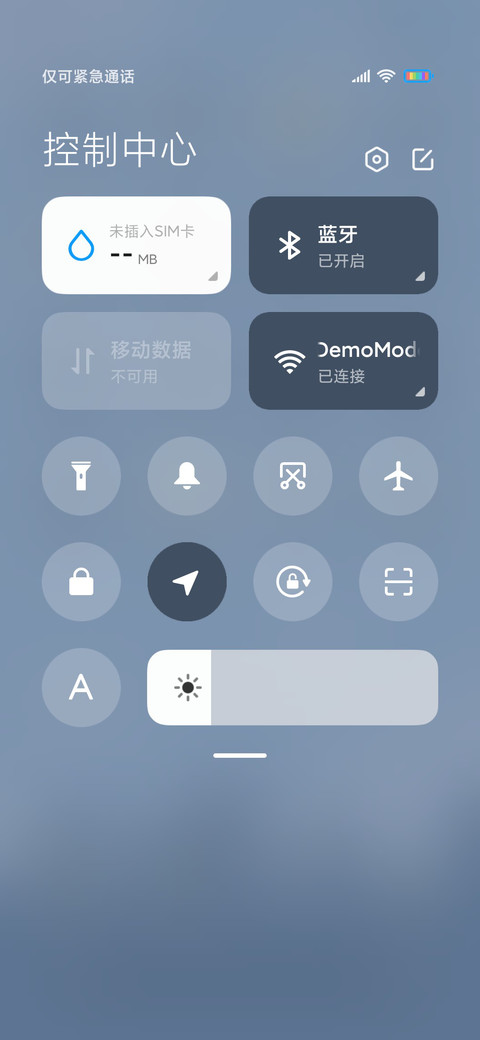Tap the lock screen padlock icon
The image size is (480, 1040).
81,582
